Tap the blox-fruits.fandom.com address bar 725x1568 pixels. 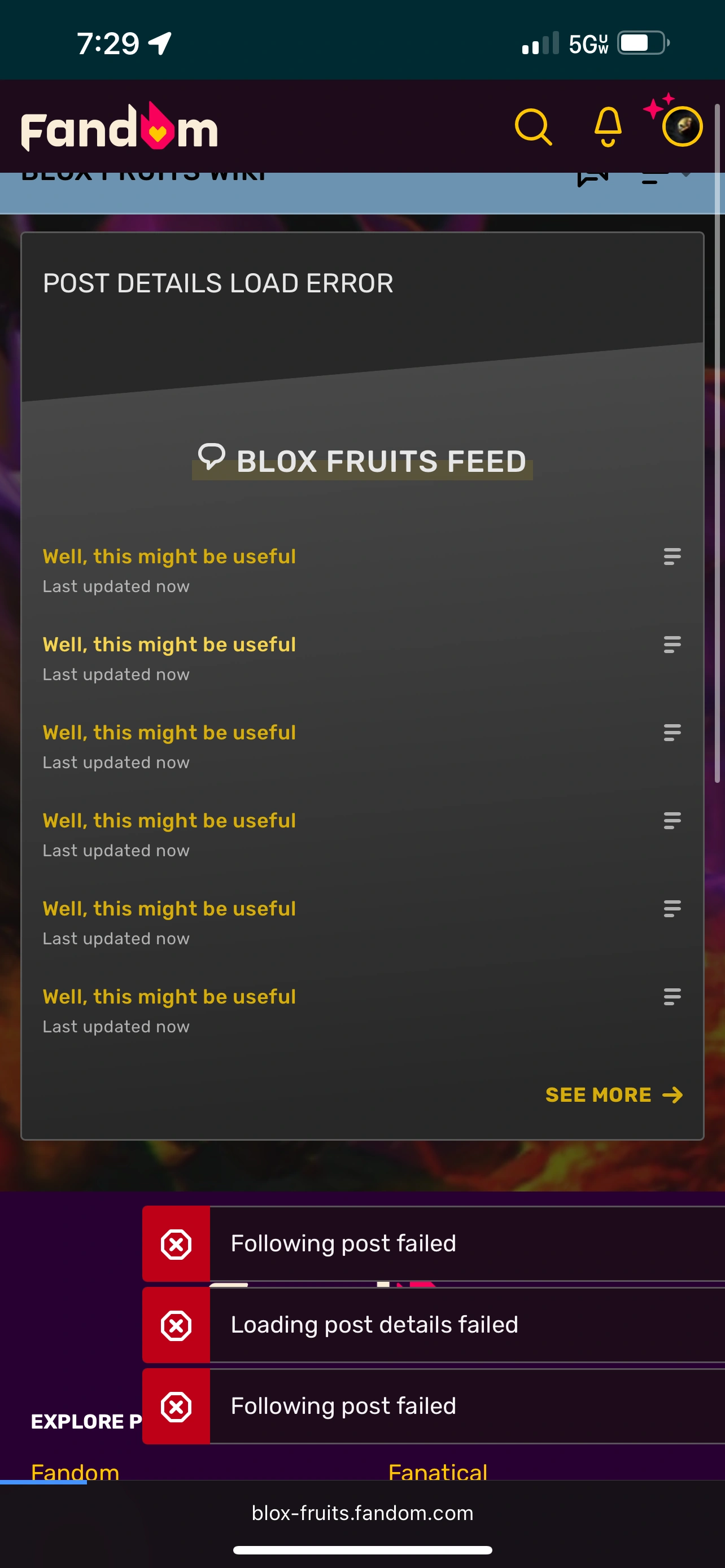(362, 1513)
